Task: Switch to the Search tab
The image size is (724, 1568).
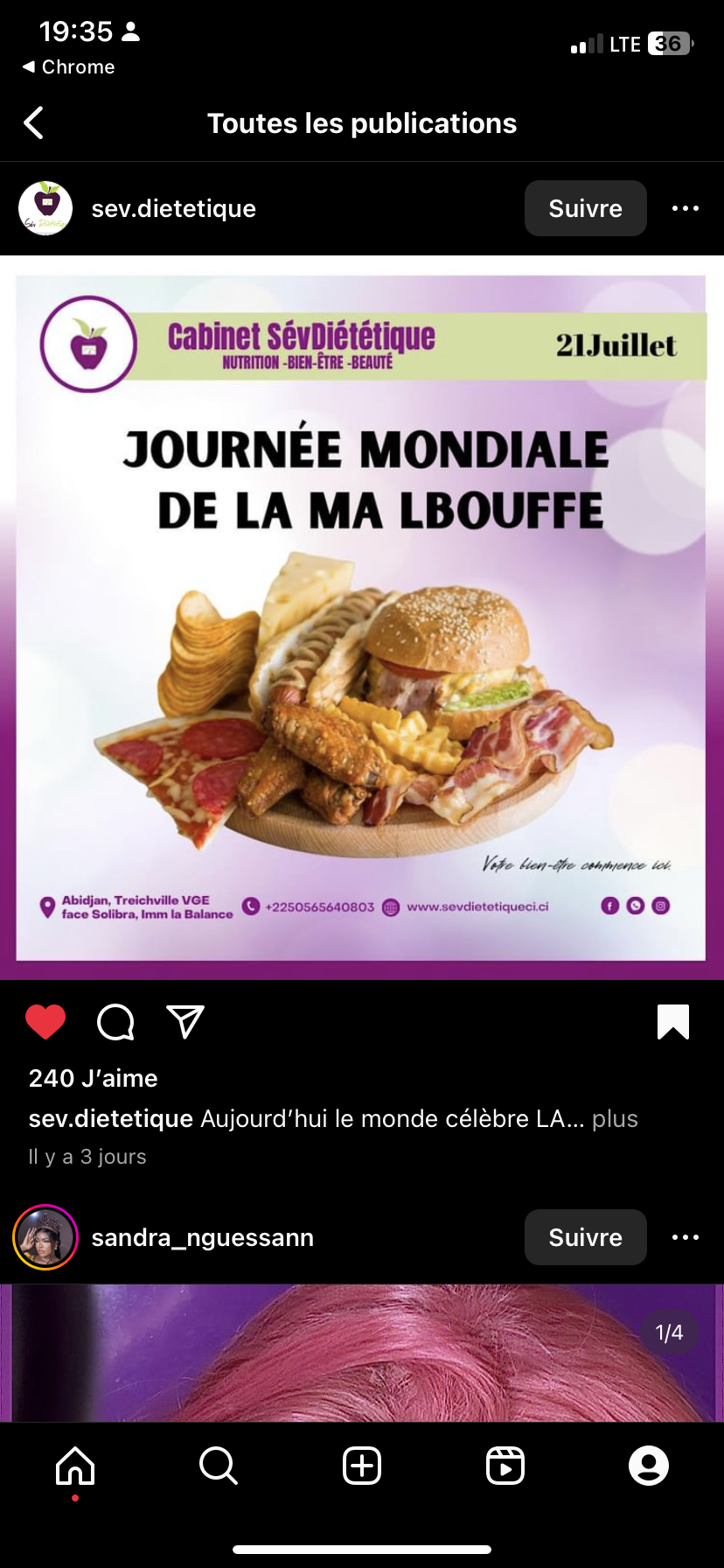Action: point(218,1466)
